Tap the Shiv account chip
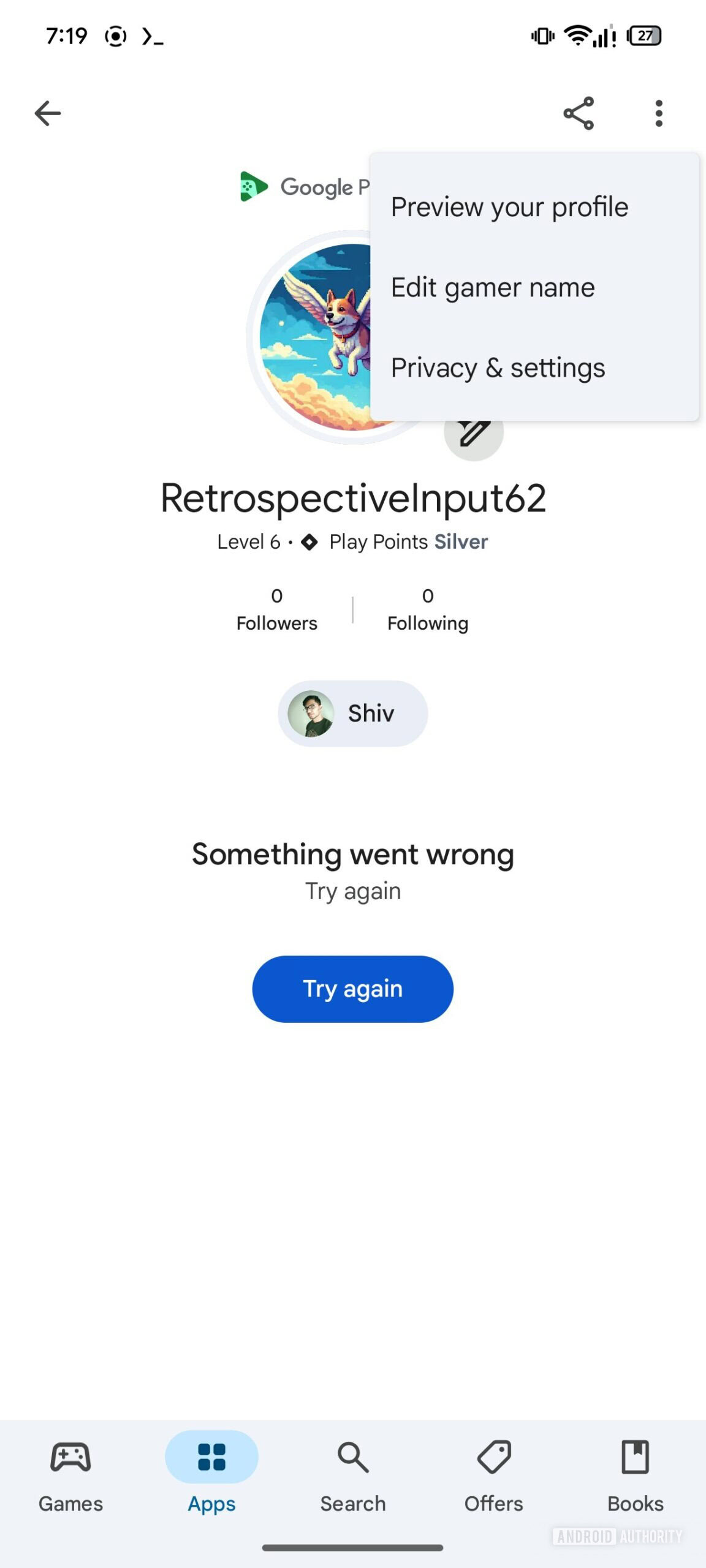Image resolution: width=706 pixels, height=1568 pixels. point(353,714)
